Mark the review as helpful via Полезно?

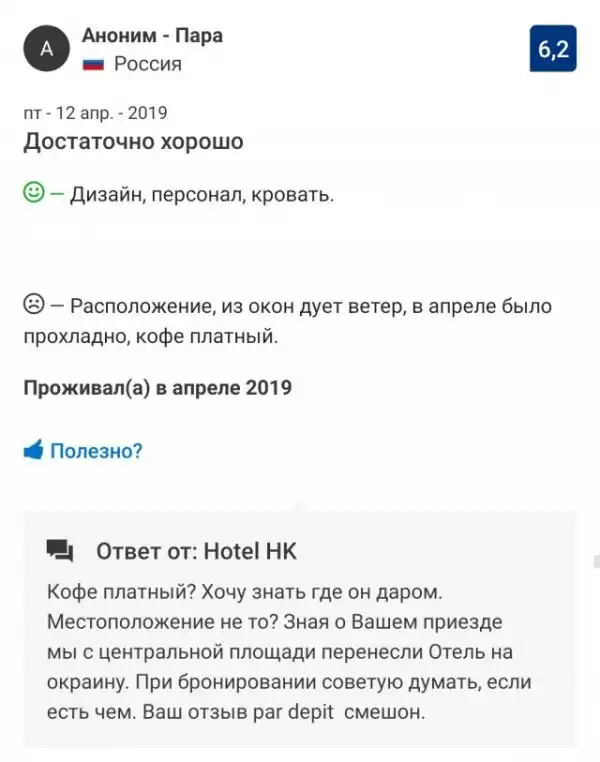84,450
